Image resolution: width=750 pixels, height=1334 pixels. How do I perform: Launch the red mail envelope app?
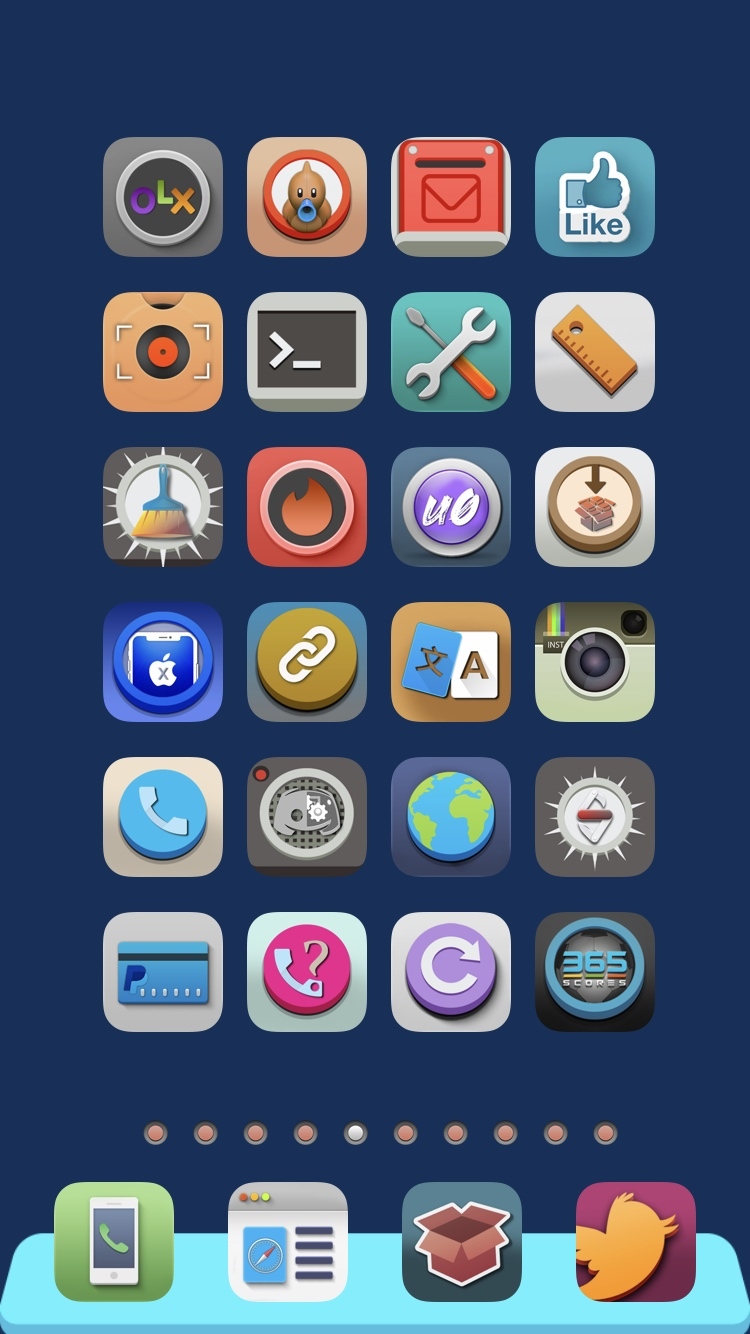(x=451, y=197)
